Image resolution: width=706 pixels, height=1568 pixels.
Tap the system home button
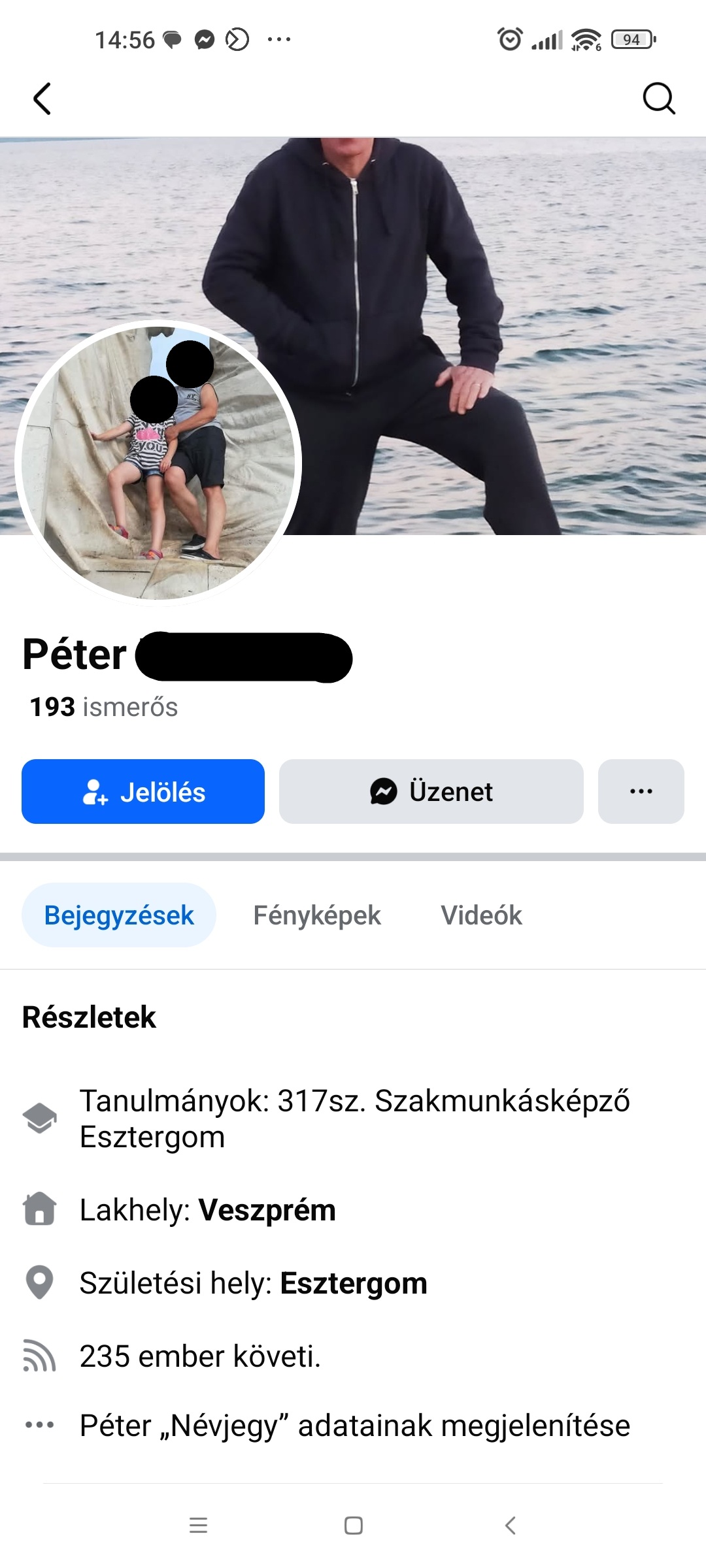coord(354,1526)
